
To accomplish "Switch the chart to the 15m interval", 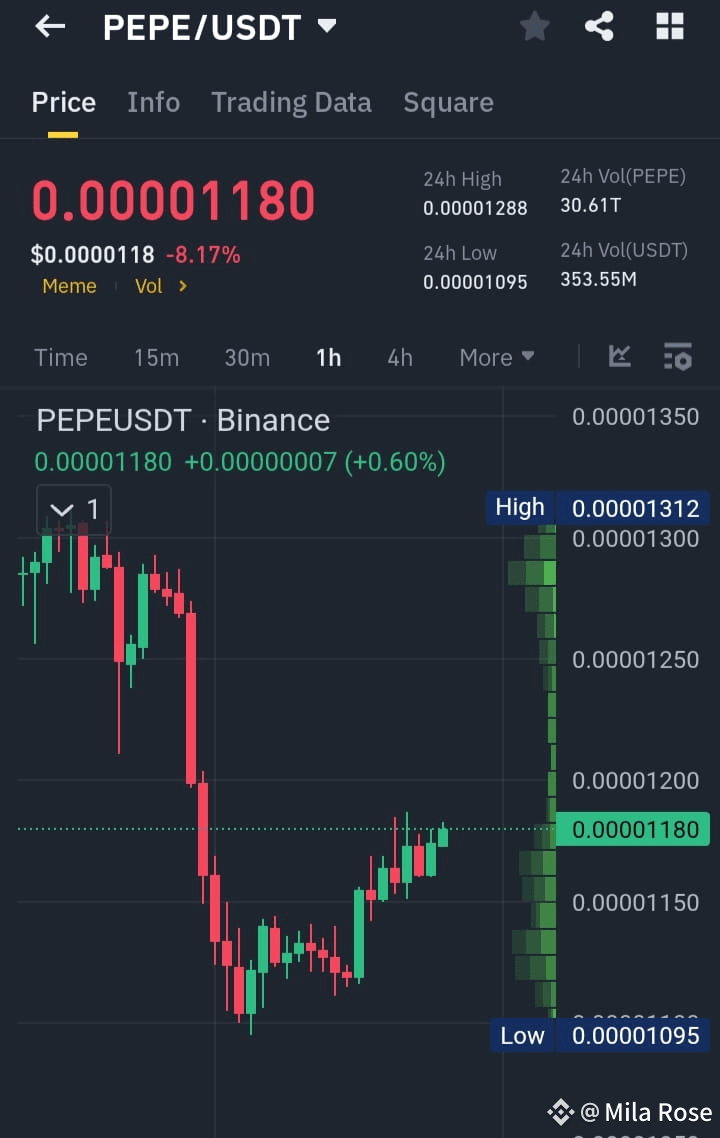I will (156, 357).
